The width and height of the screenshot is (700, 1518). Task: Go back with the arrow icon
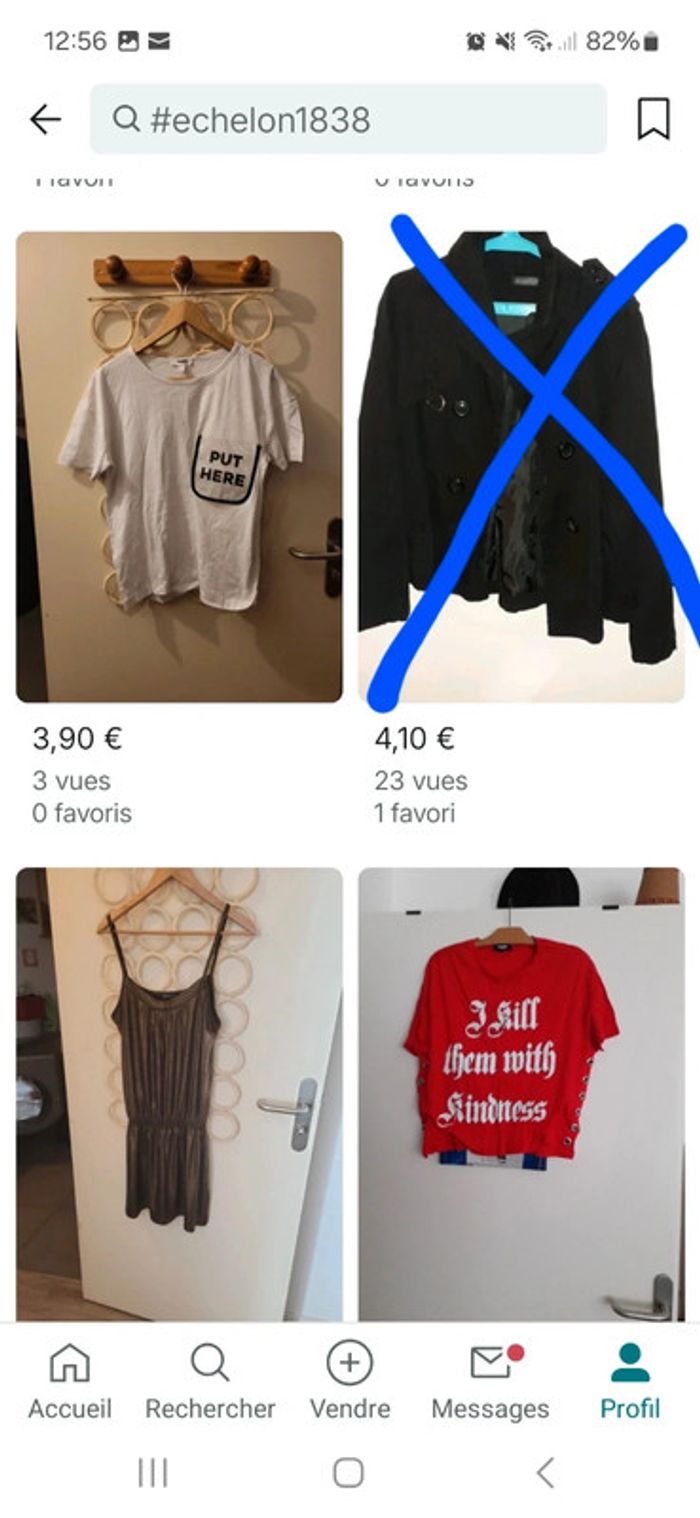tap(45, 120)
